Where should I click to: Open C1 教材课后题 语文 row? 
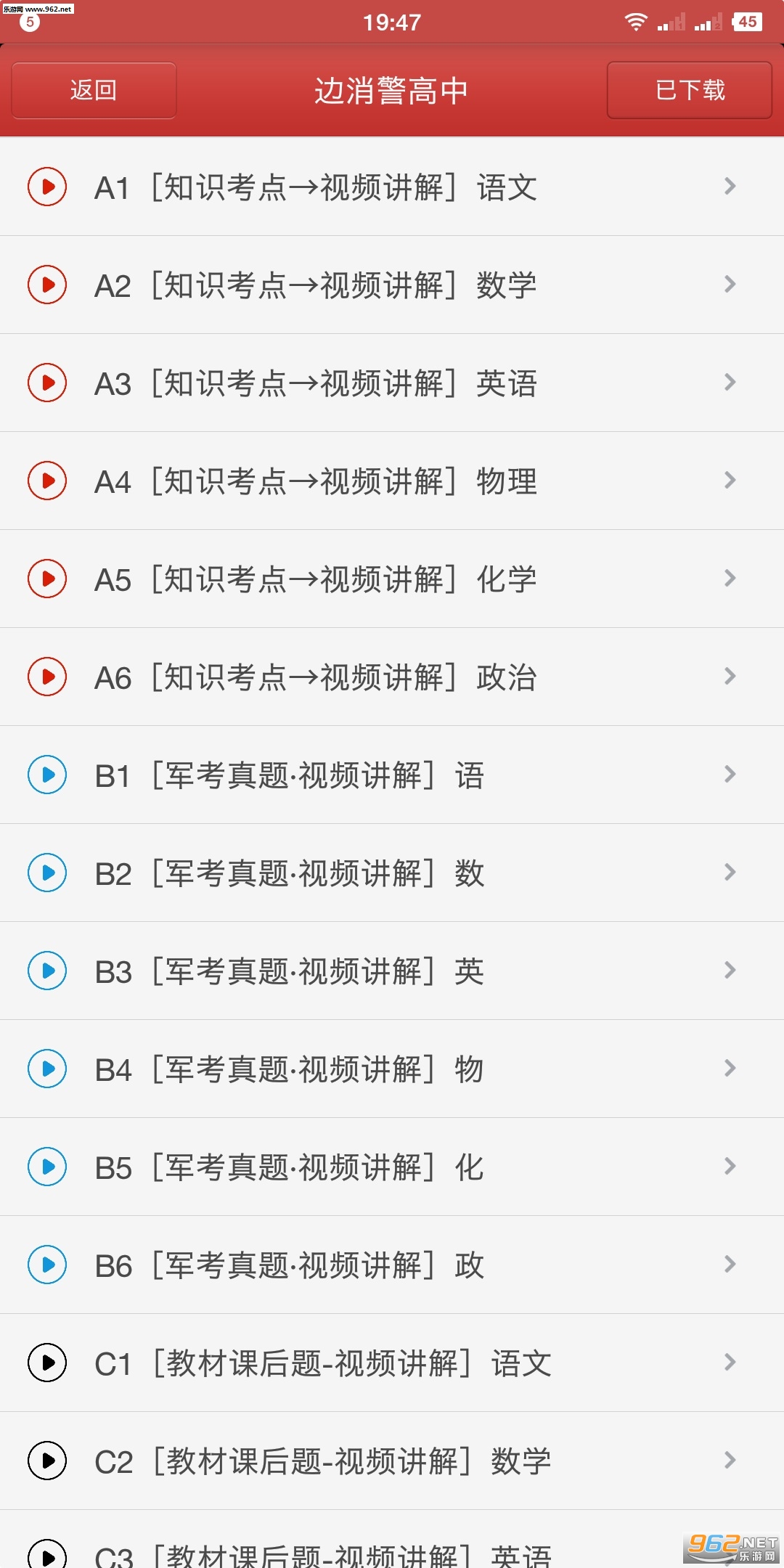[392, 1363]
